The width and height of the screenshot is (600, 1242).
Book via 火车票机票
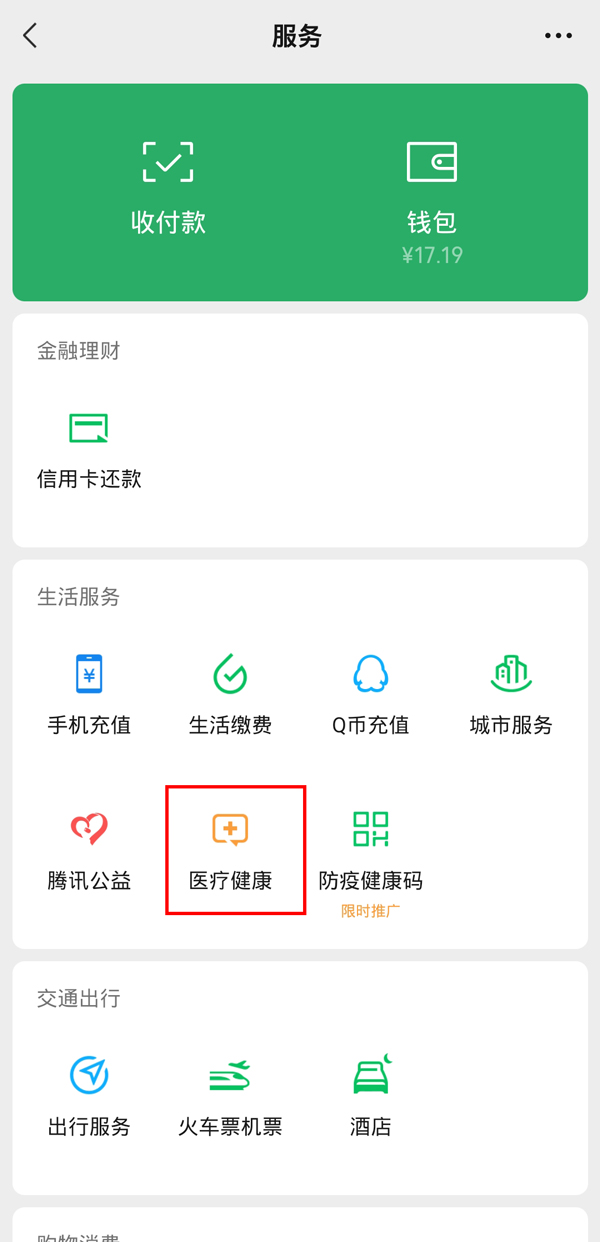pyautogui.click(x=230, y=1097)
